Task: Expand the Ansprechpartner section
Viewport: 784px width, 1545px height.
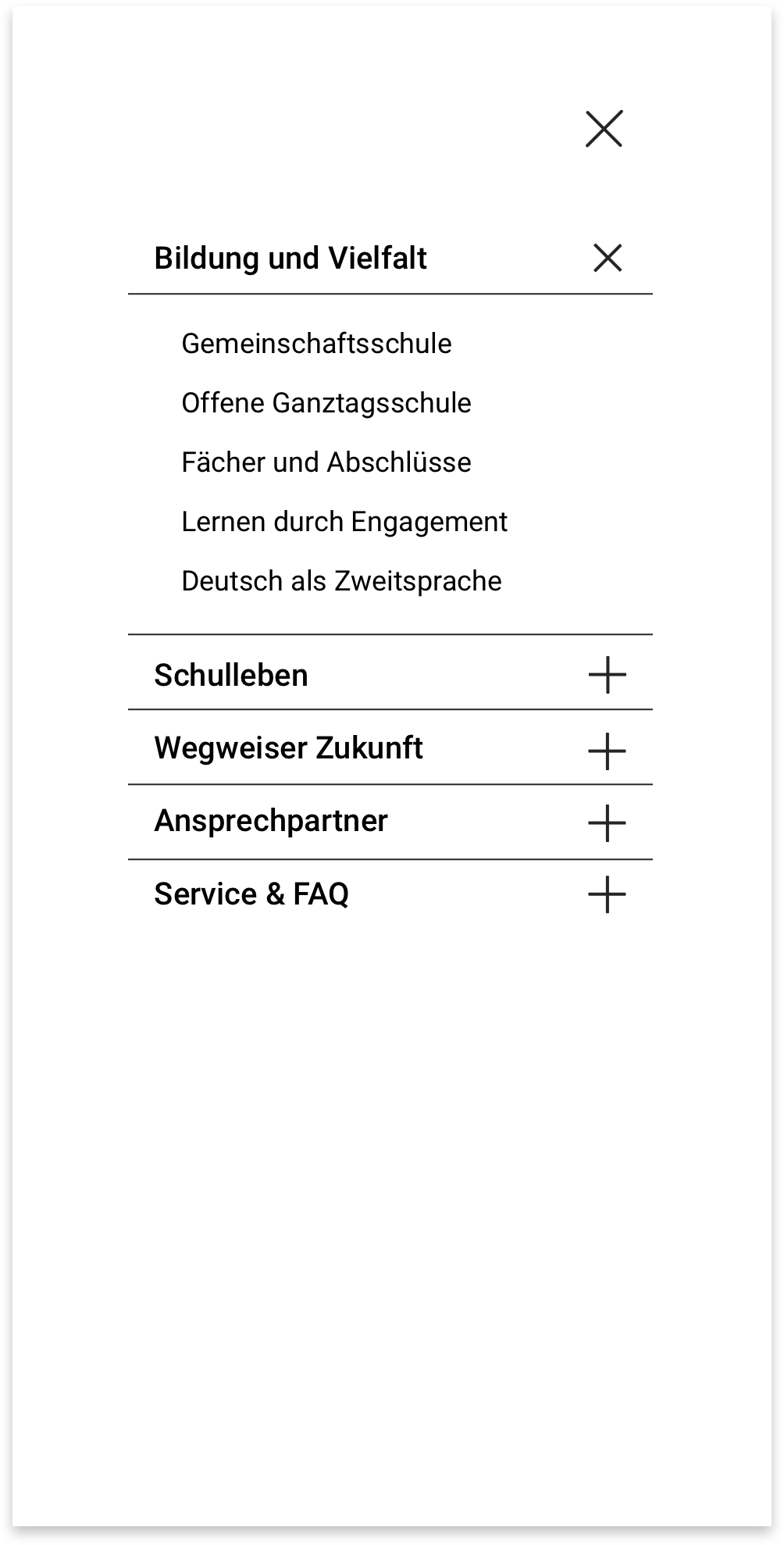Action: coord(607,822)
